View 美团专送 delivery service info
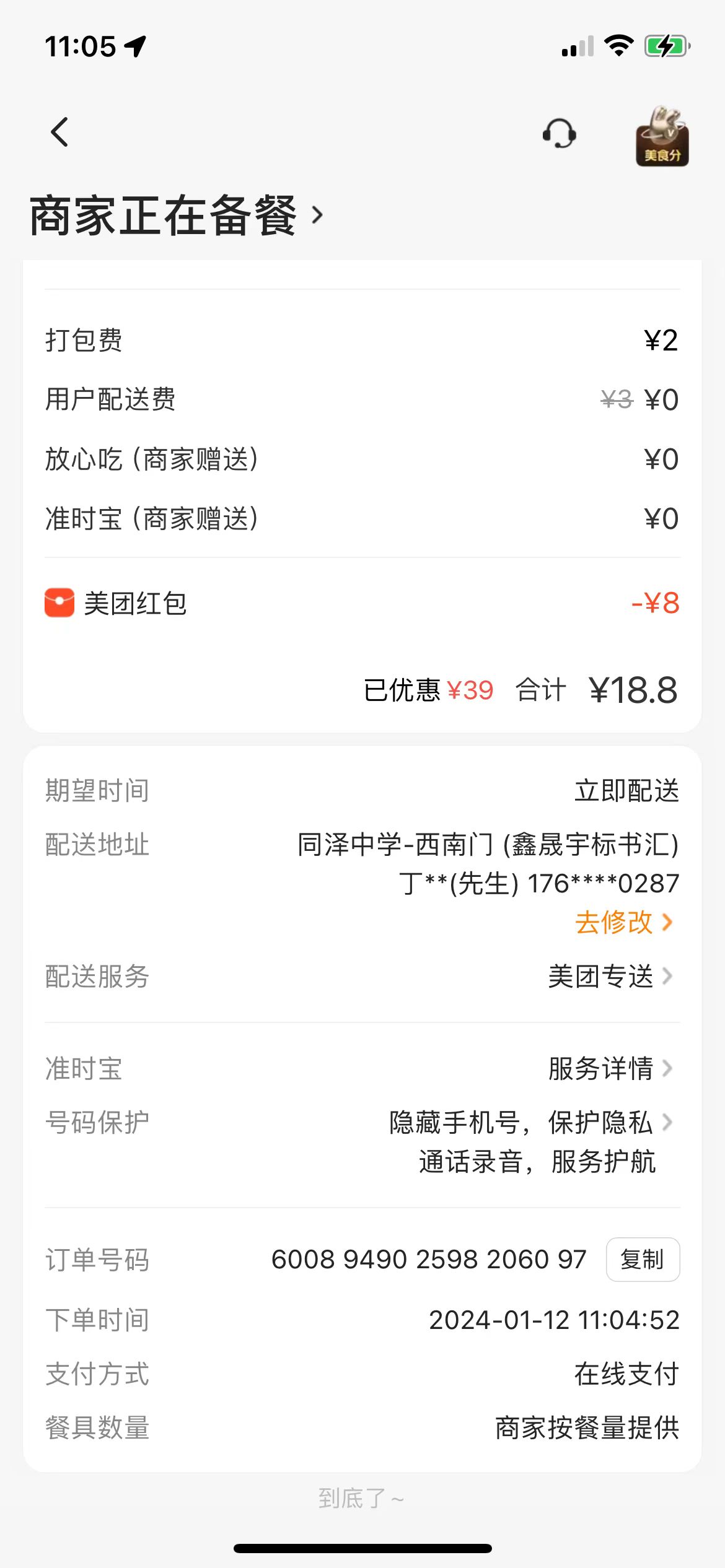725x1568 pixels. tap(610, 977)
